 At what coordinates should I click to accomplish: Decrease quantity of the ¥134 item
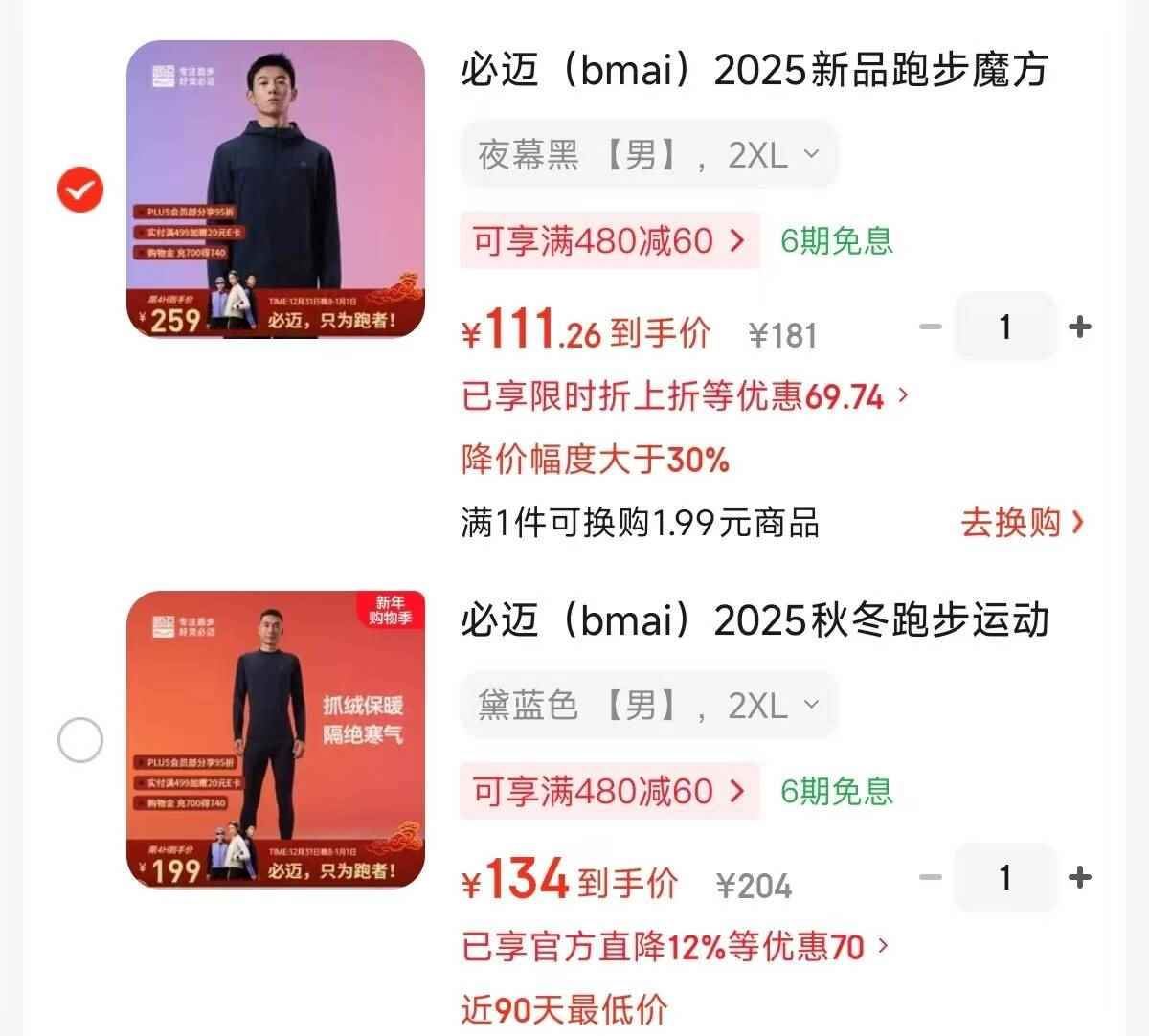(x=930, y=877)
